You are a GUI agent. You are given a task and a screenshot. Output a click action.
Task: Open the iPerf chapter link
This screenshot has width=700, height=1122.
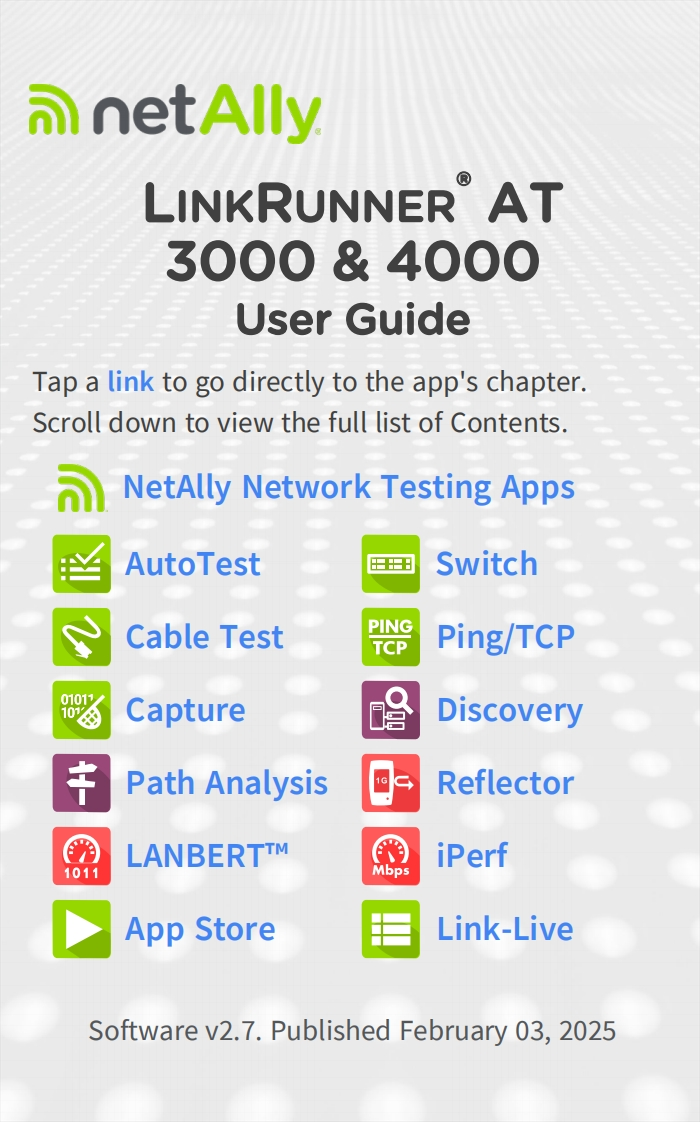(471, 856)
